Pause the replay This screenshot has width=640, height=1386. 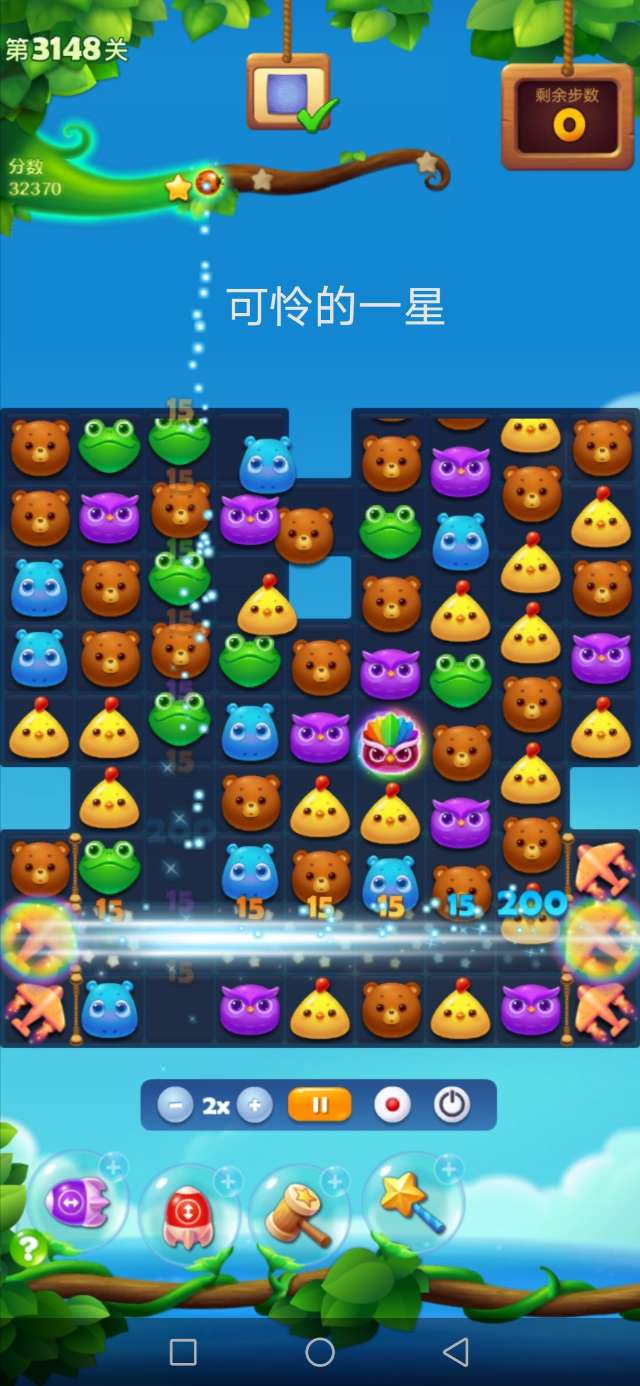(320, 1106)
